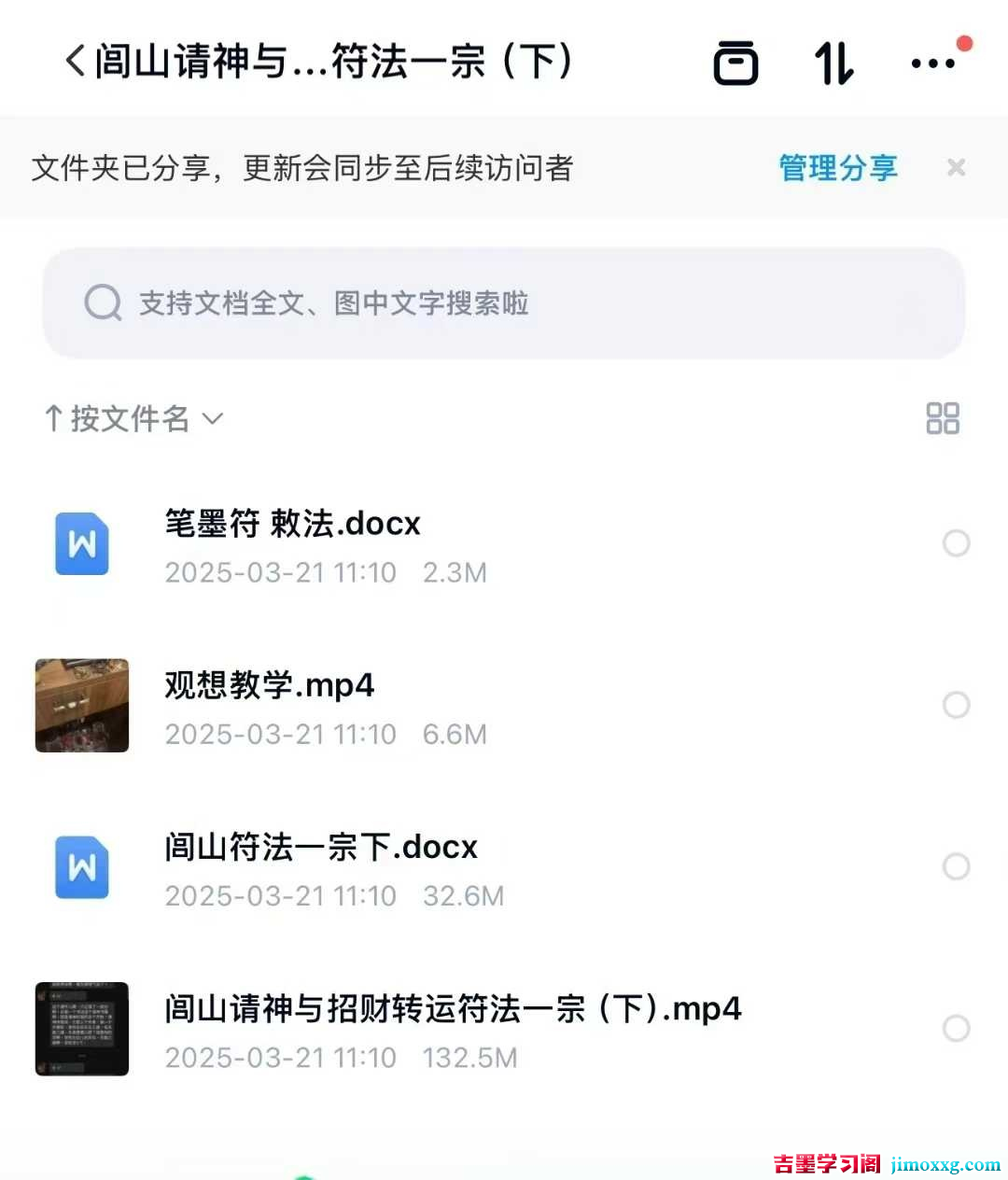This screenshot has height=1180, width=1008.
Task: Open 闾山符法一宗下.docx document
Action: [320, 848]
